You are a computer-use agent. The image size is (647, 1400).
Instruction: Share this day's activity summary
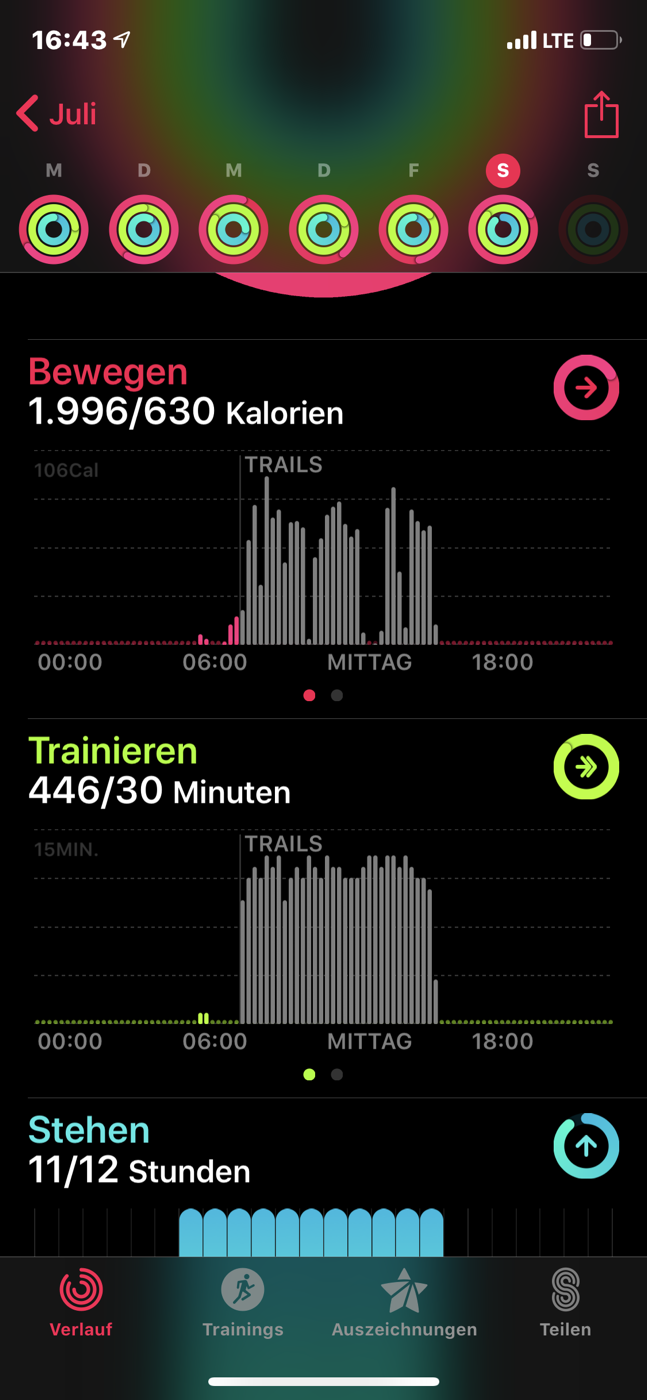click(x=601, y=114)
